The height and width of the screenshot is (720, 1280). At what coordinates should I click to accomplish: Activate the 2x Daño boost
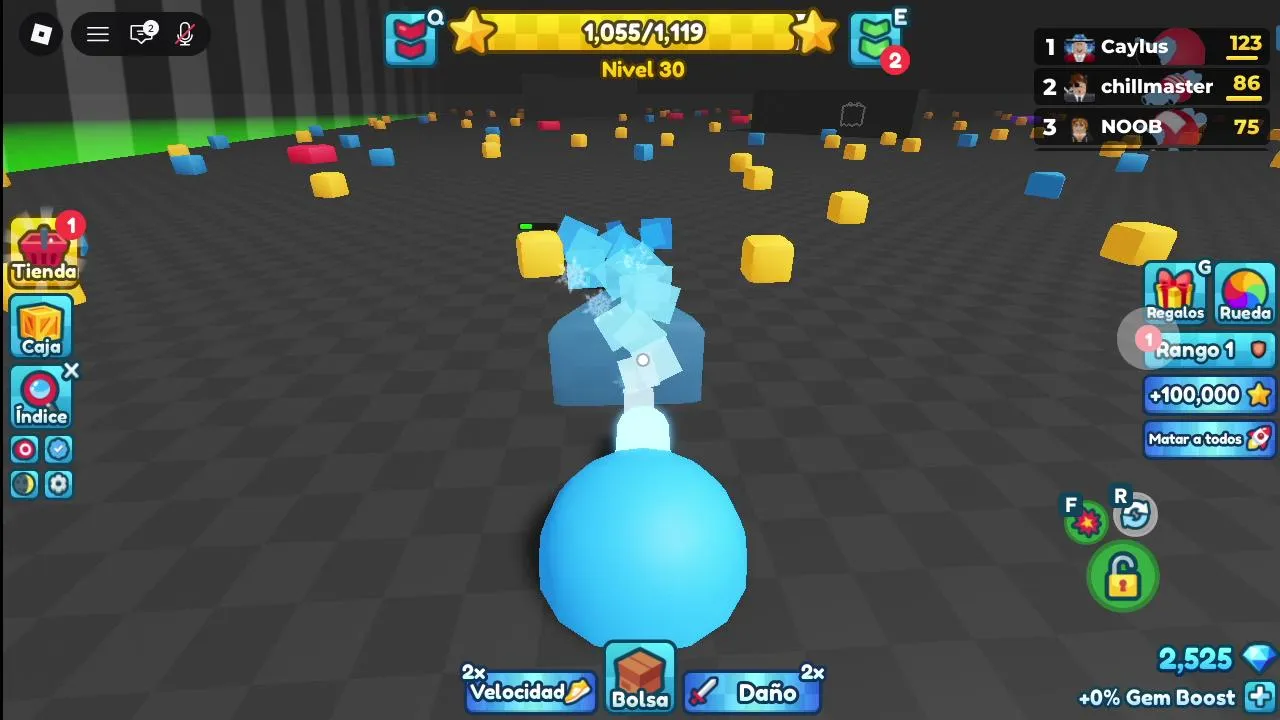[x=753, y=692]
